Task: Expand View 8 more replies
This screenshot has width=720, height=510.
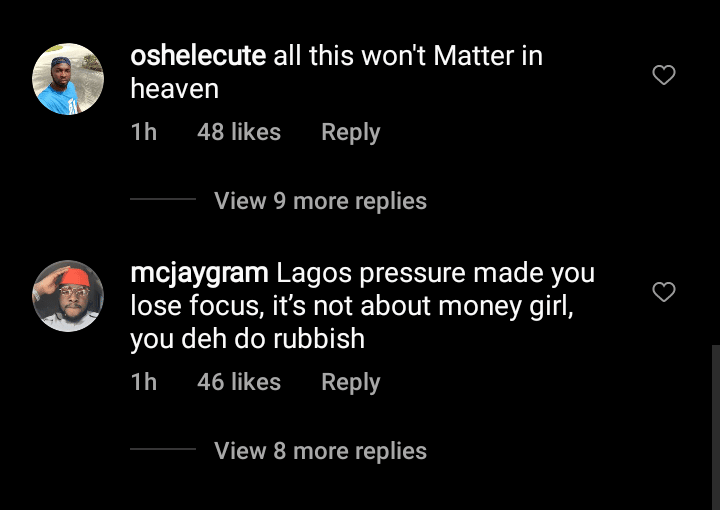Action: click(x=320, y=451)
